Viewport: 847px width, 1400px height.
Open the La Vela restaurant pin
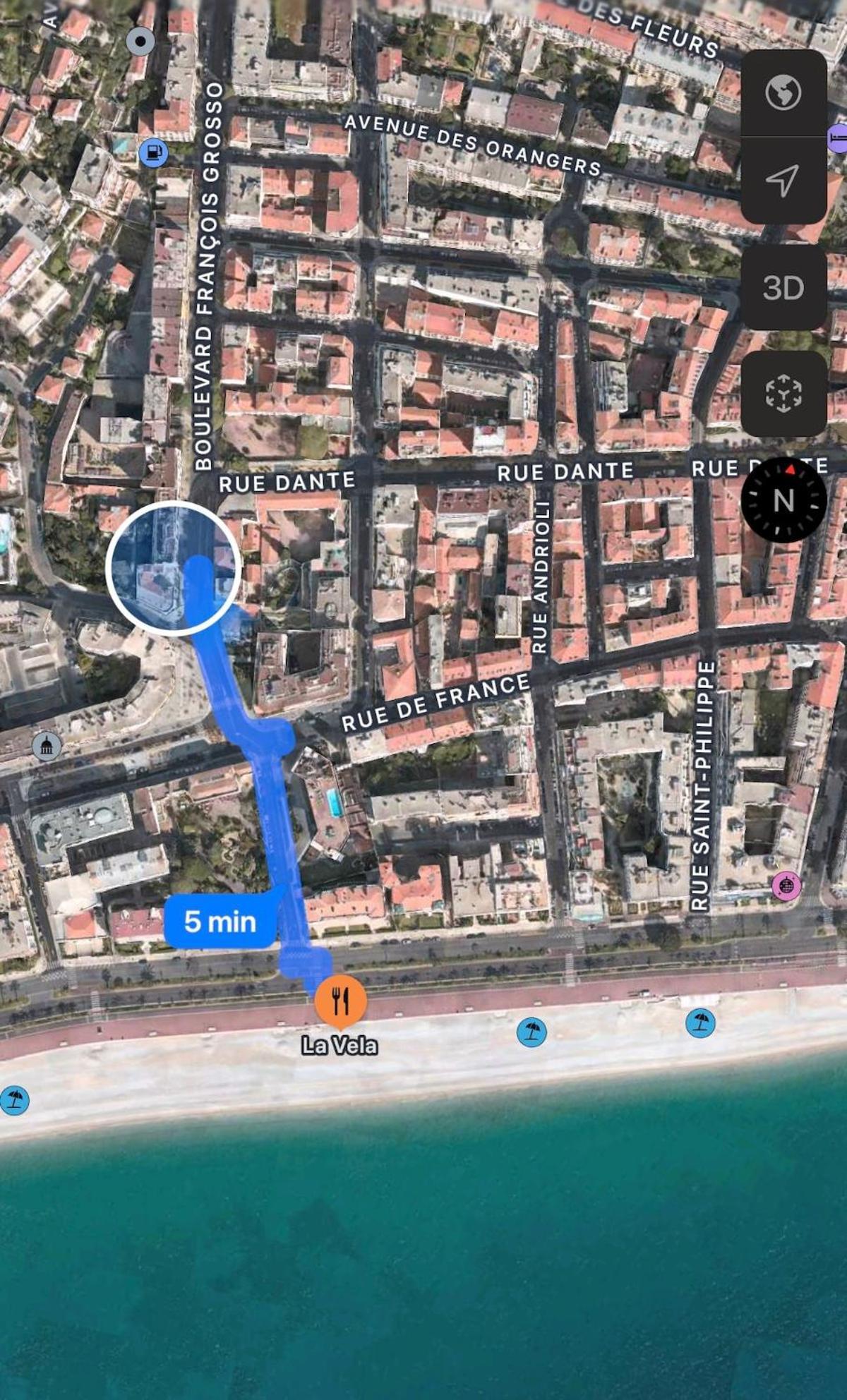(x=340, y=1001)
